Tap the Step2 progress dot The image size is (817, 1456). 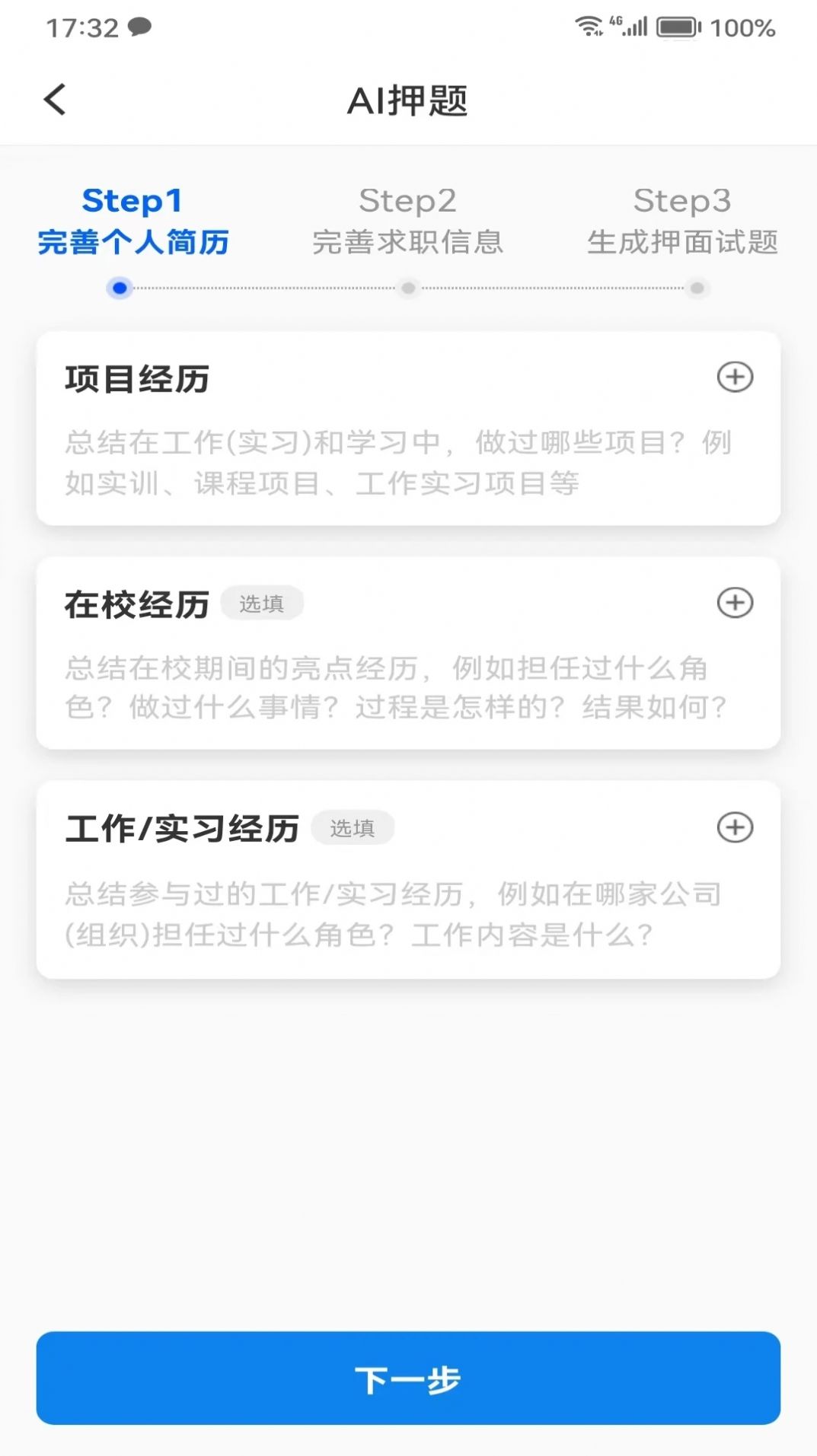click(x=408, y=287)
